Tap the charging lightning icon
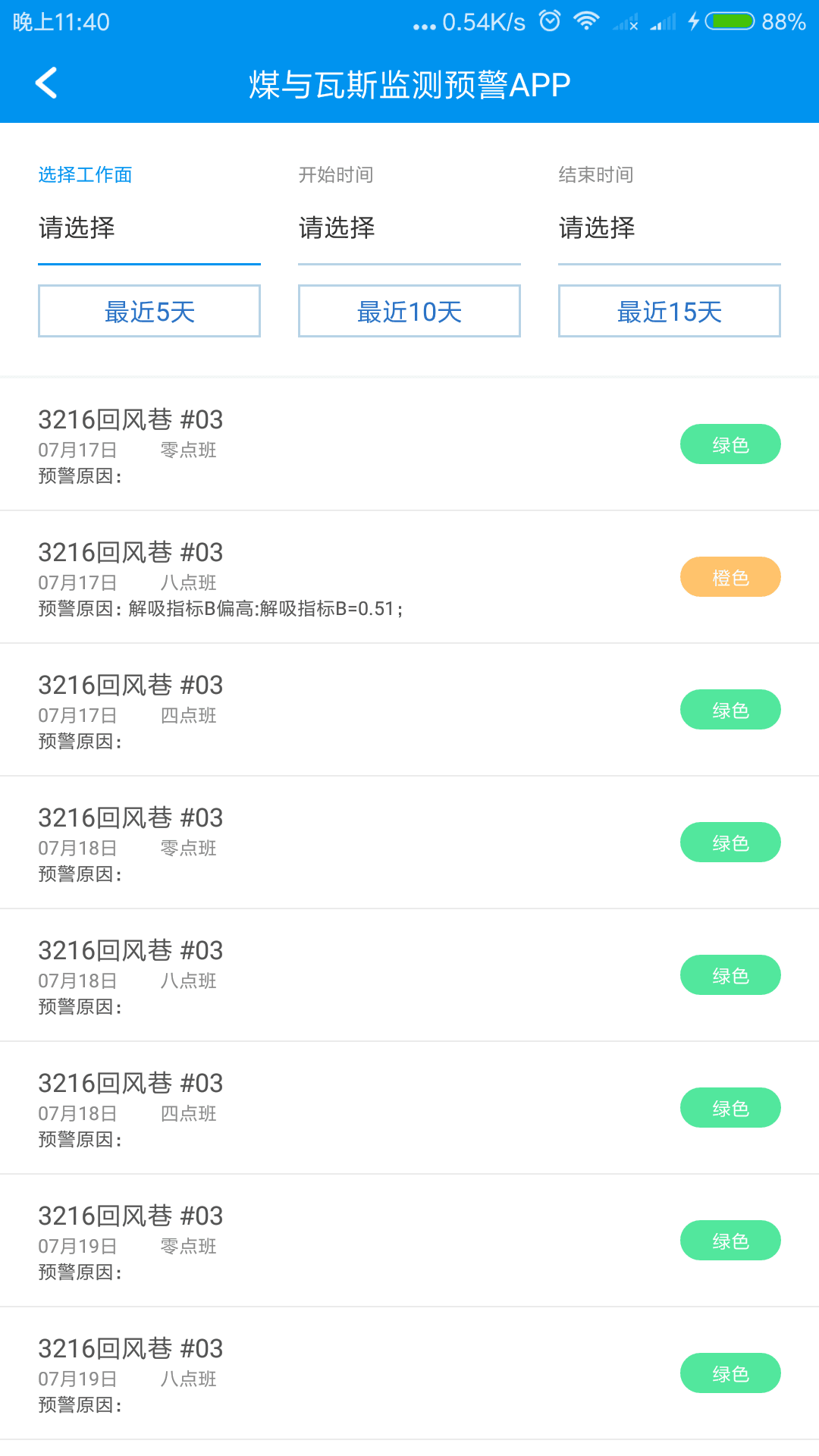Image resolution: width=819 pixels, height=1456 pixels. coord(695,20)
